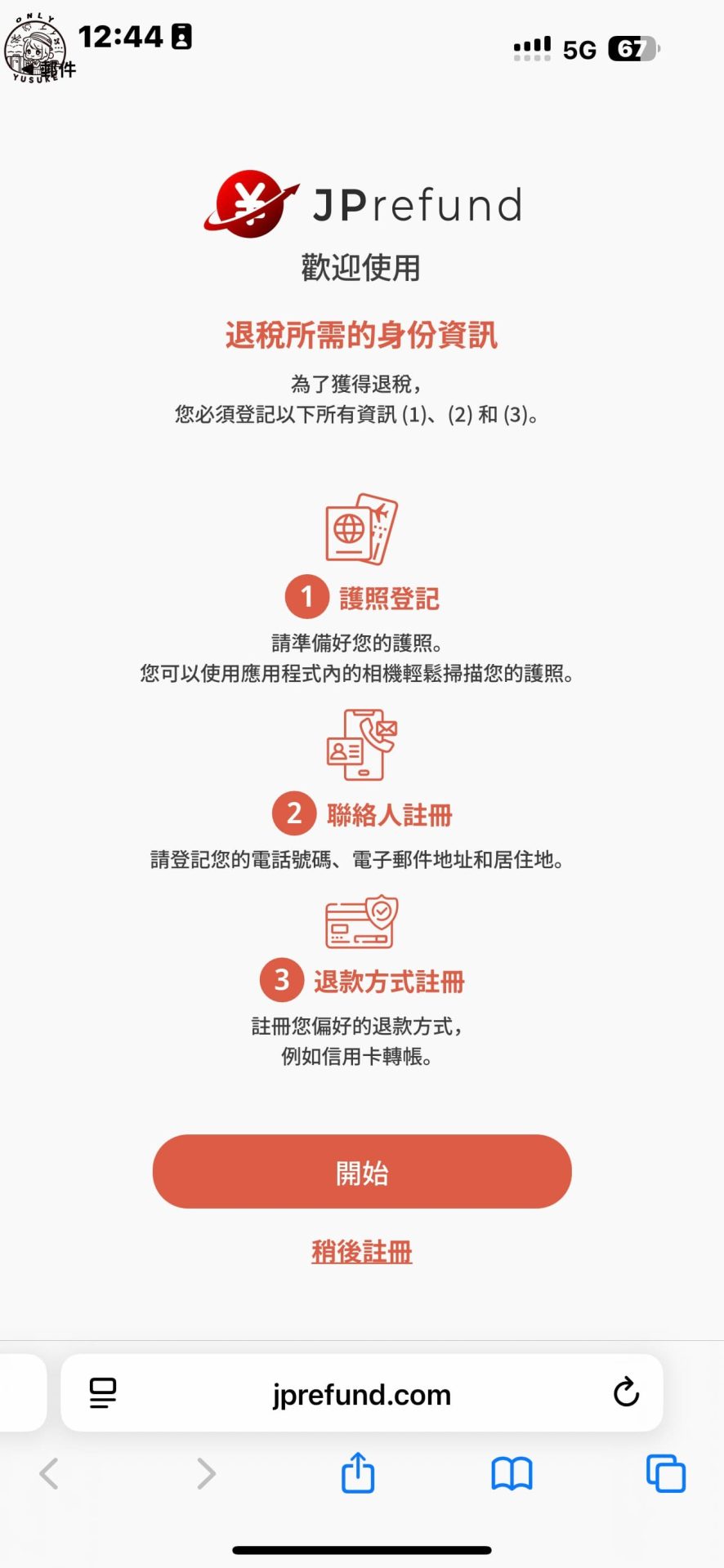Image resolution: width=724 pixels, height=1568 pixels.
Task: Open the tab switcher icon
Action: click(664, 1473)
